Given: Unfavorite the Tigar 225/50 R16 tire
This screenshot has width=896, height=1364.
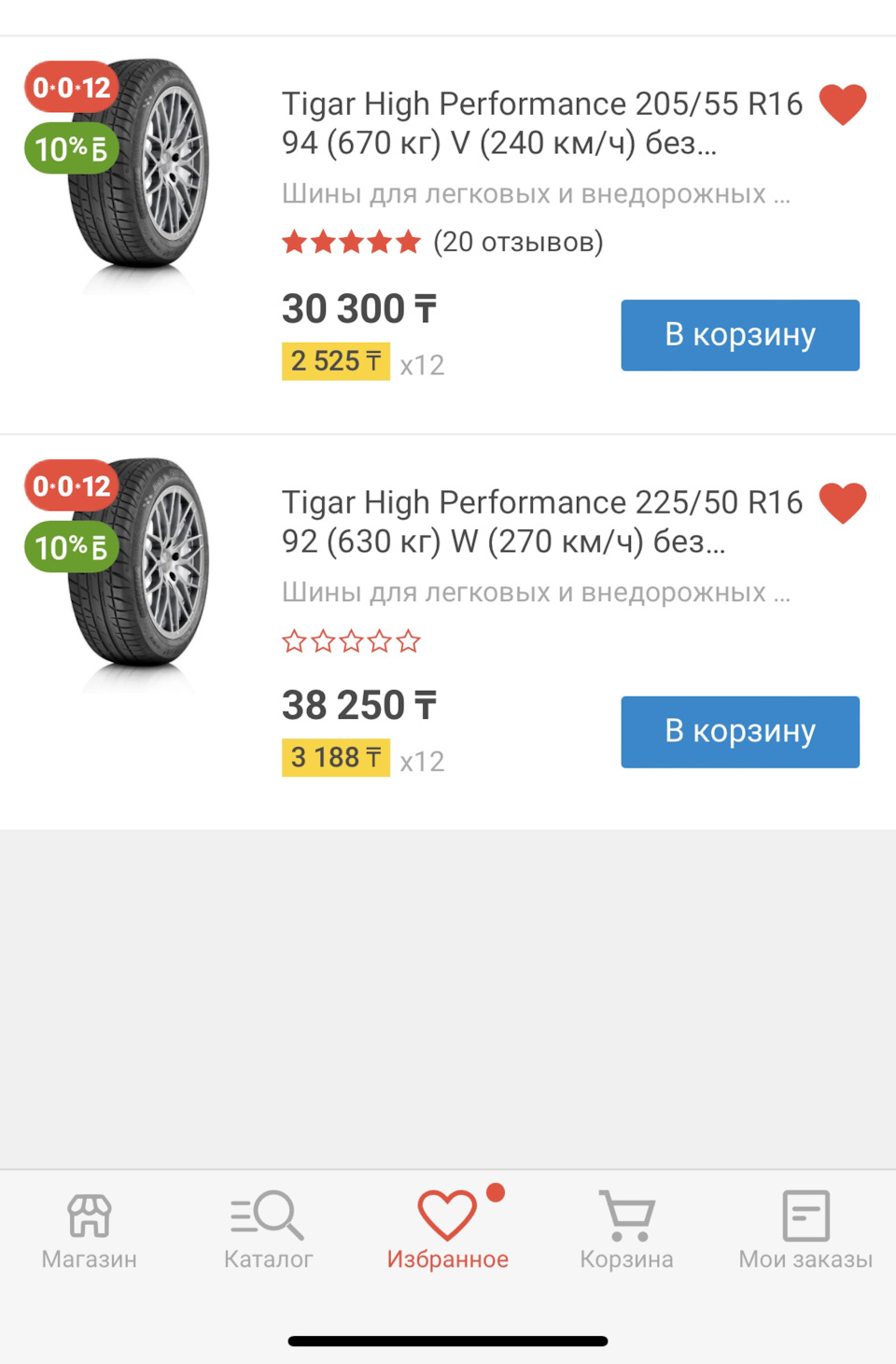Looking at the screenshot, I should tap(842, 502).
